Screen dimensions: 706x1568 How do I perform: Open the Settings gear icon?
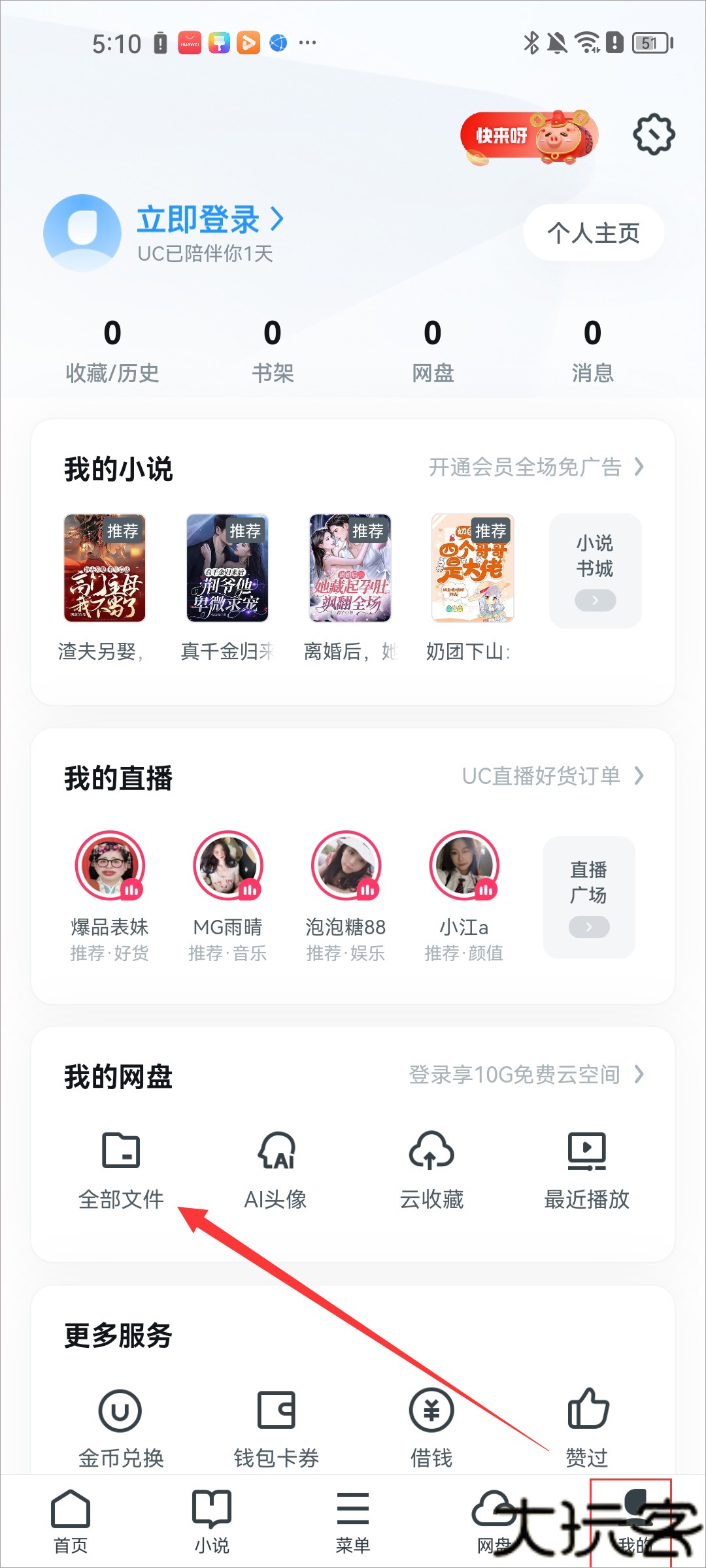652,135
